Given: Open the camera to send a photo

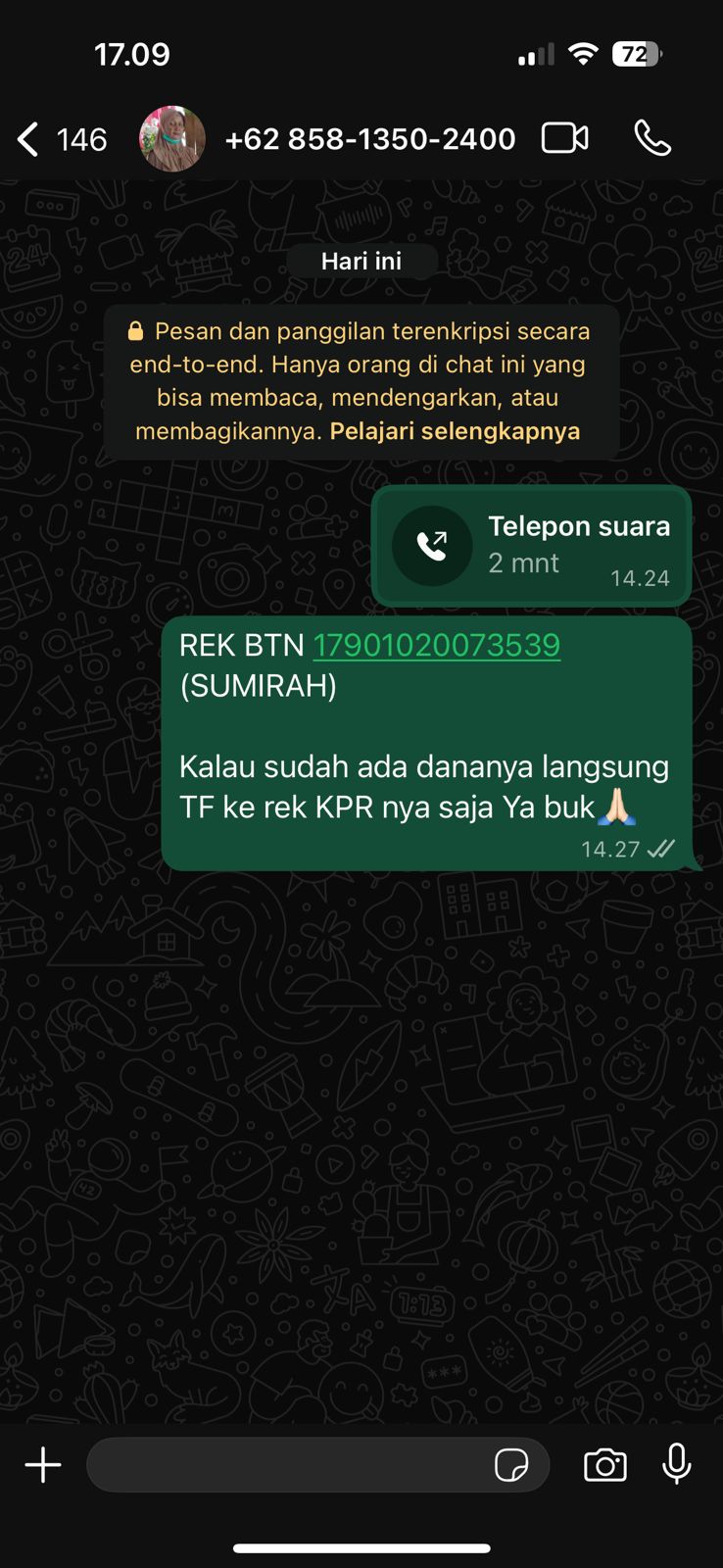Looking at the screenshot, I should tap(605, 1465).
